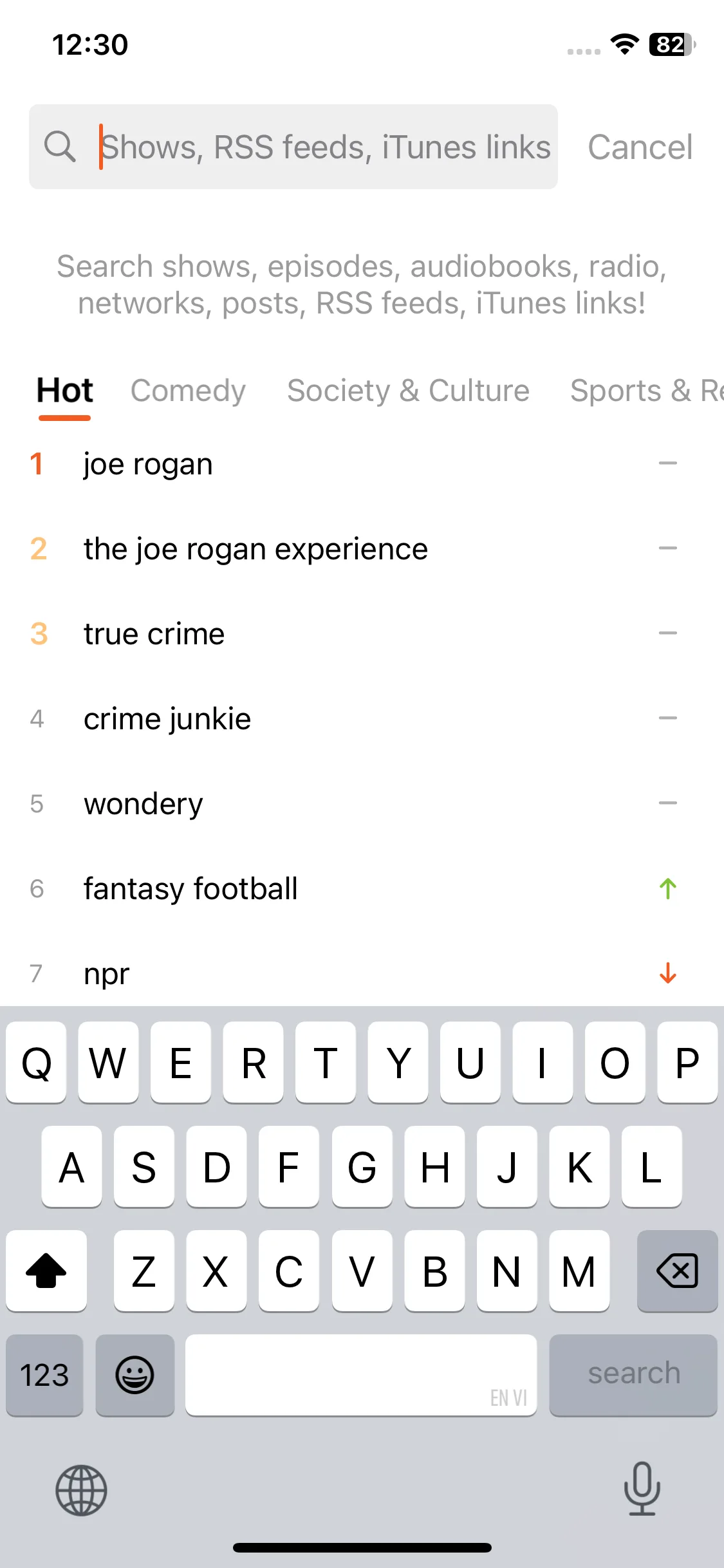Select the Hot tab
The image size is (724, 1568).
(x=64, y=391)
